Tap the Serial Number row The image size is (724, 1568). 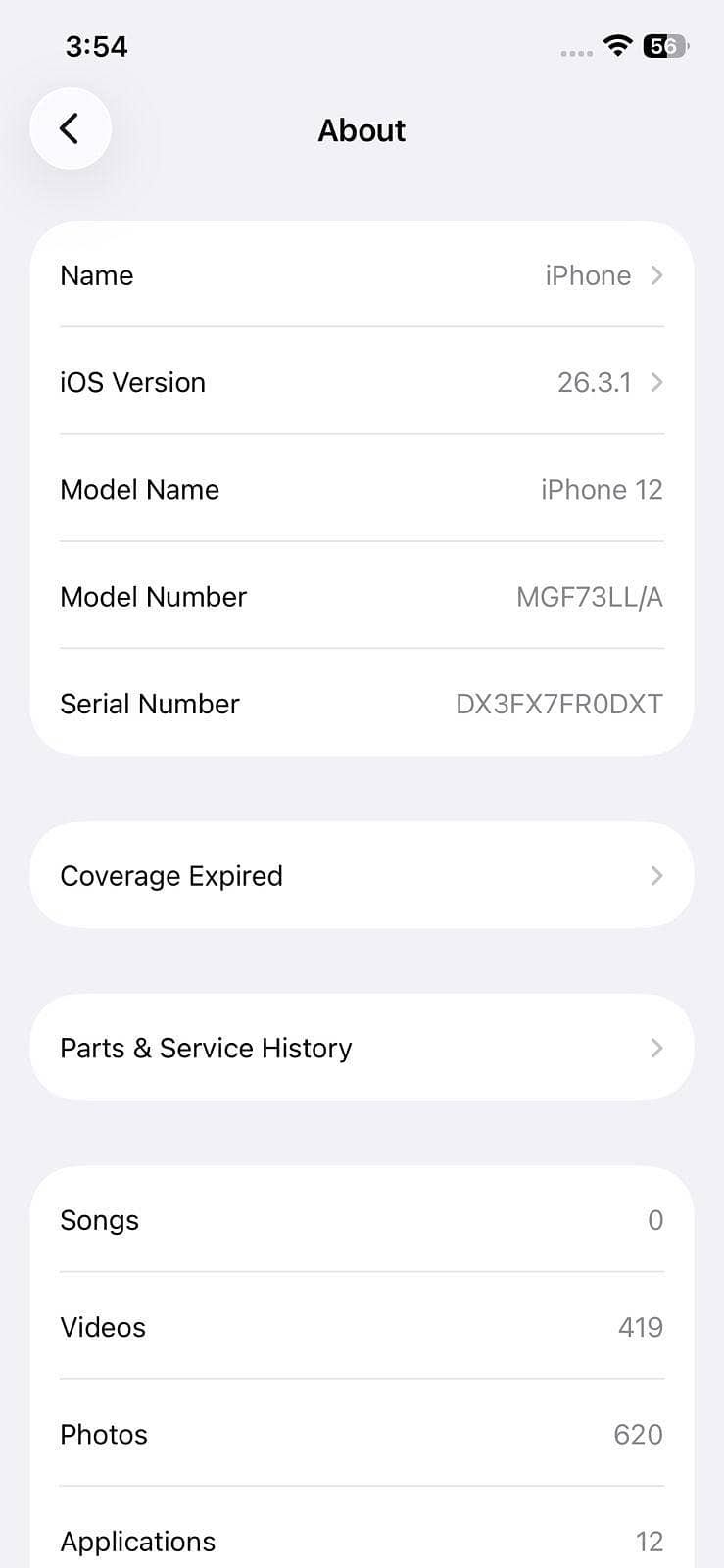point(362,703)
